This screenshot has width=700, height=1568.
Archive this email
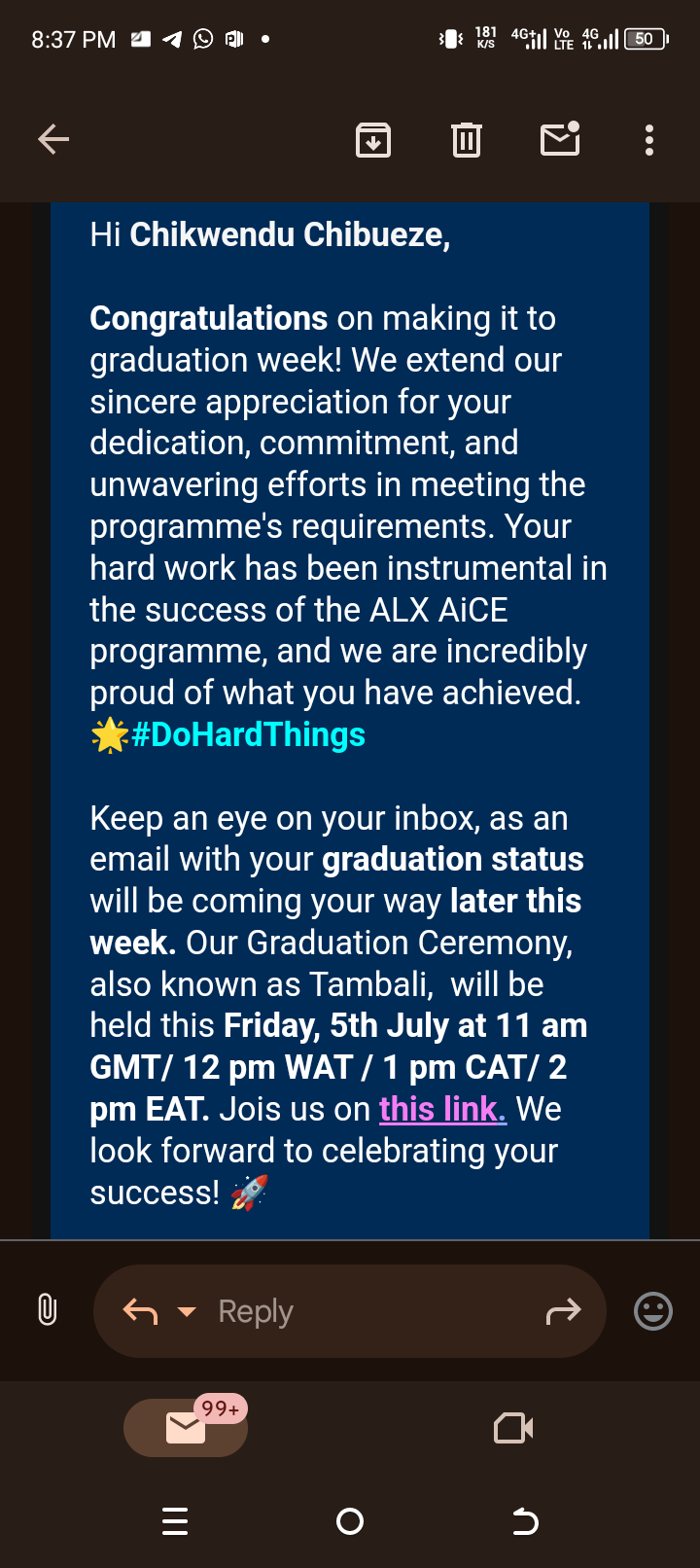pyautogui.click(x=373, y=140)
